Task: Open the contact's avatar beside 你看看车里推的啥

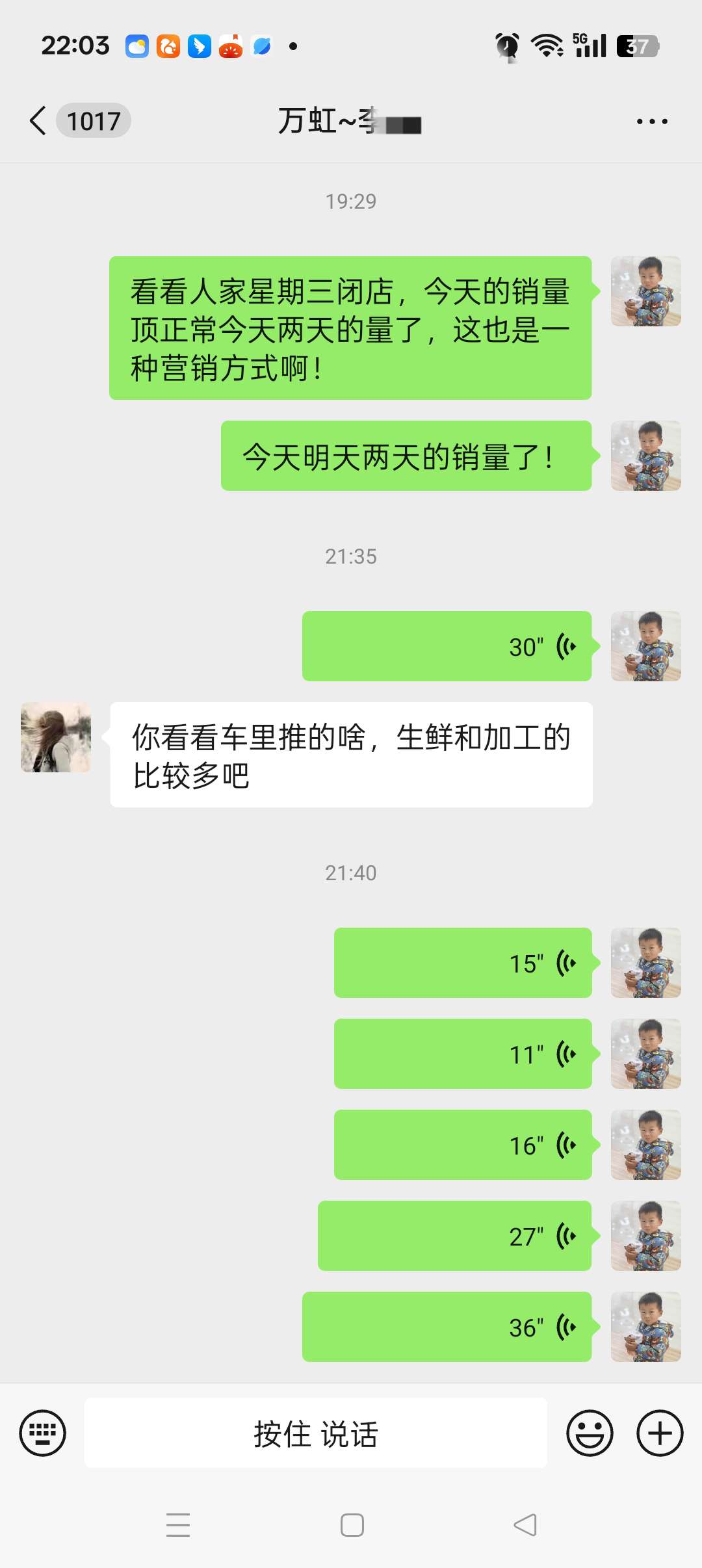Action: tap(56, 737)
